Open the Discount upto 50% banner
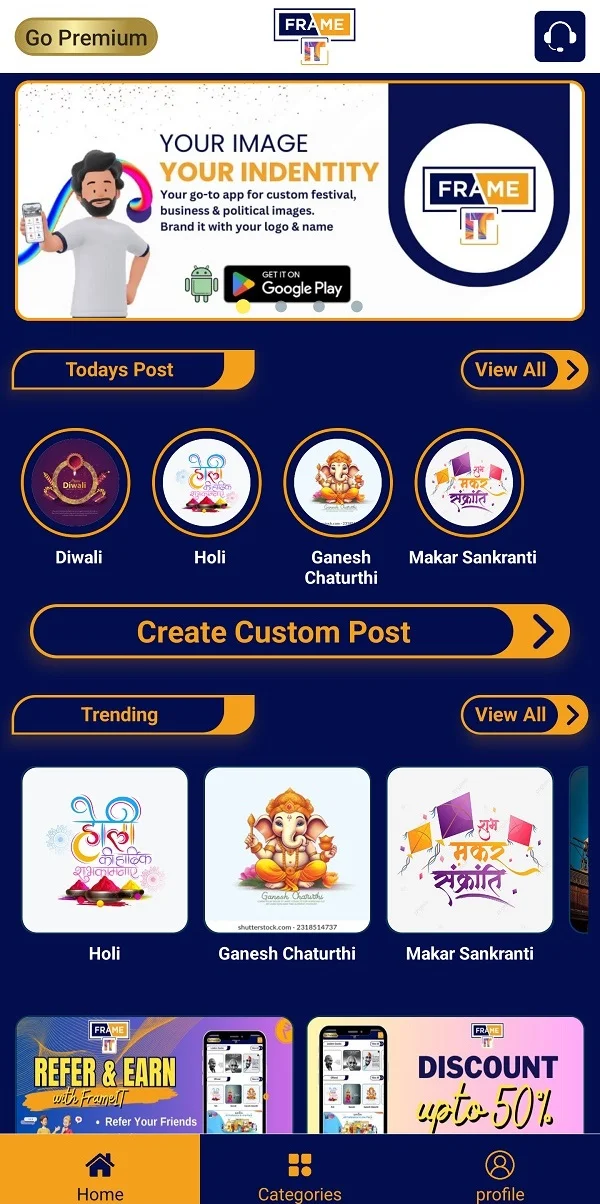The width and height of the screenshot is (600, 1204). click(445, 1075)
